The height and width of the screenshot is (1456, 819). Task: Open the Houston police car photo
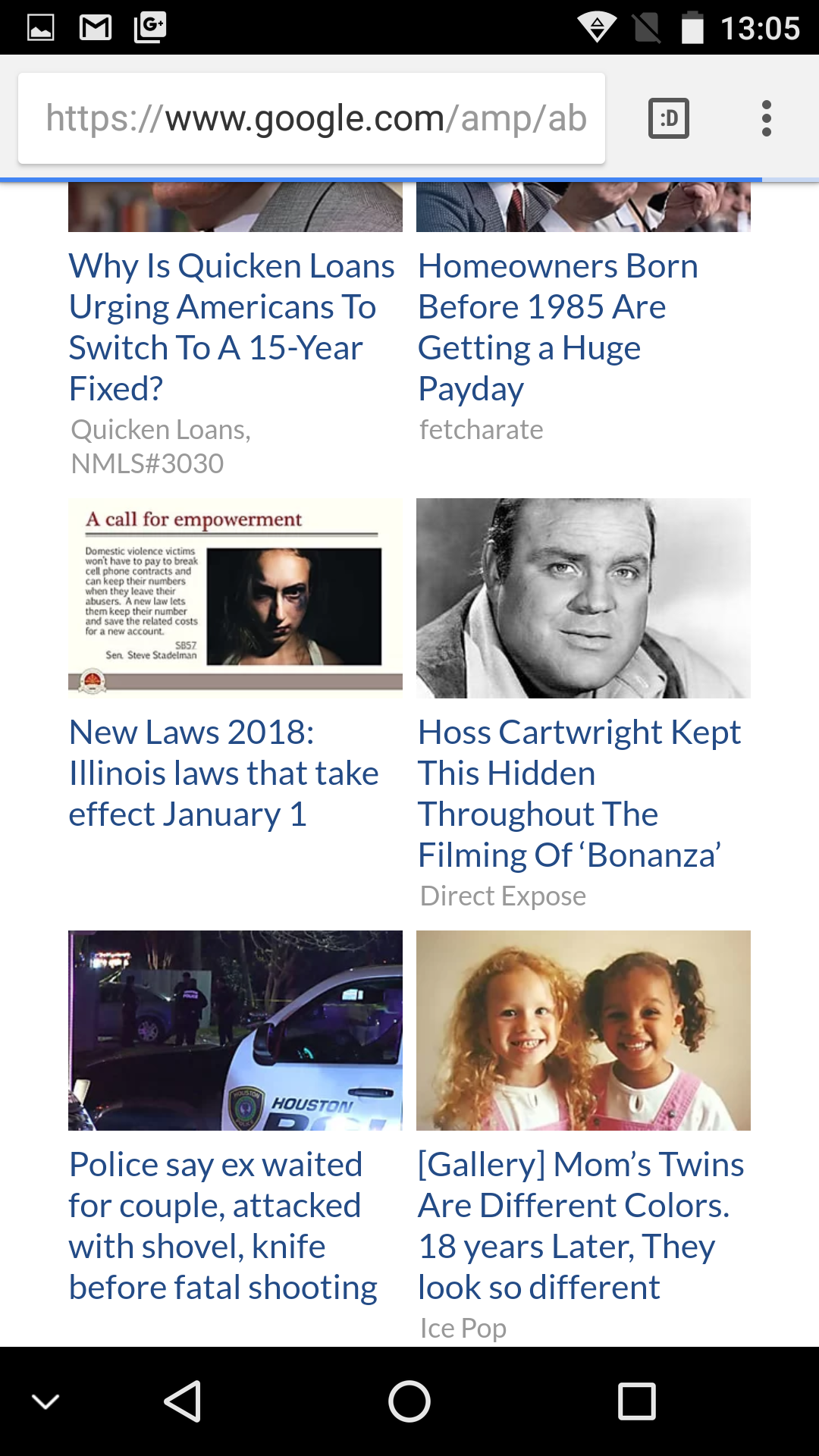point(235,1030)
